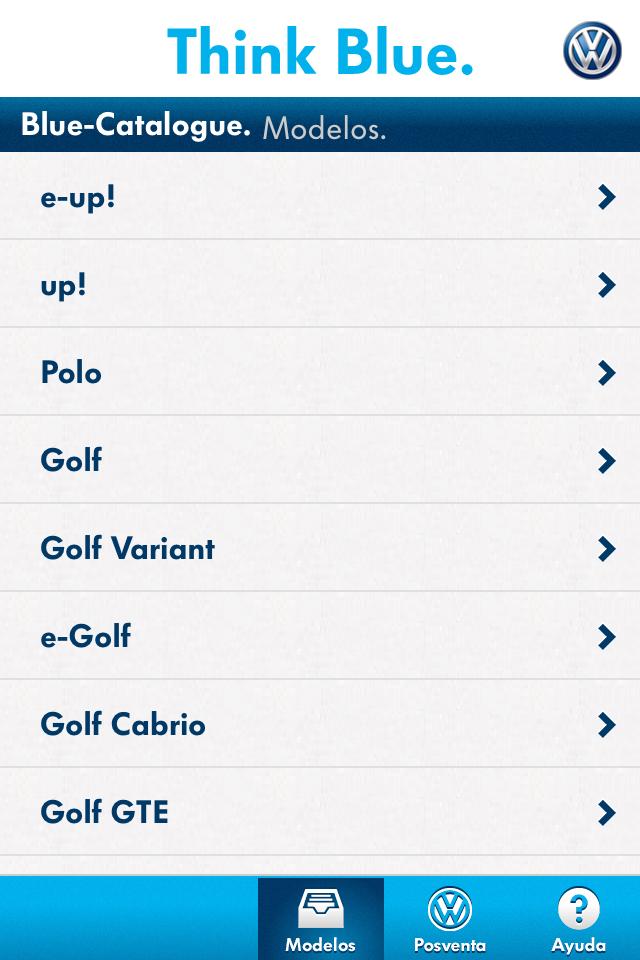Viewport: 640px width, 960px height.
Task: Select the up! model
Action: [320, 285]
